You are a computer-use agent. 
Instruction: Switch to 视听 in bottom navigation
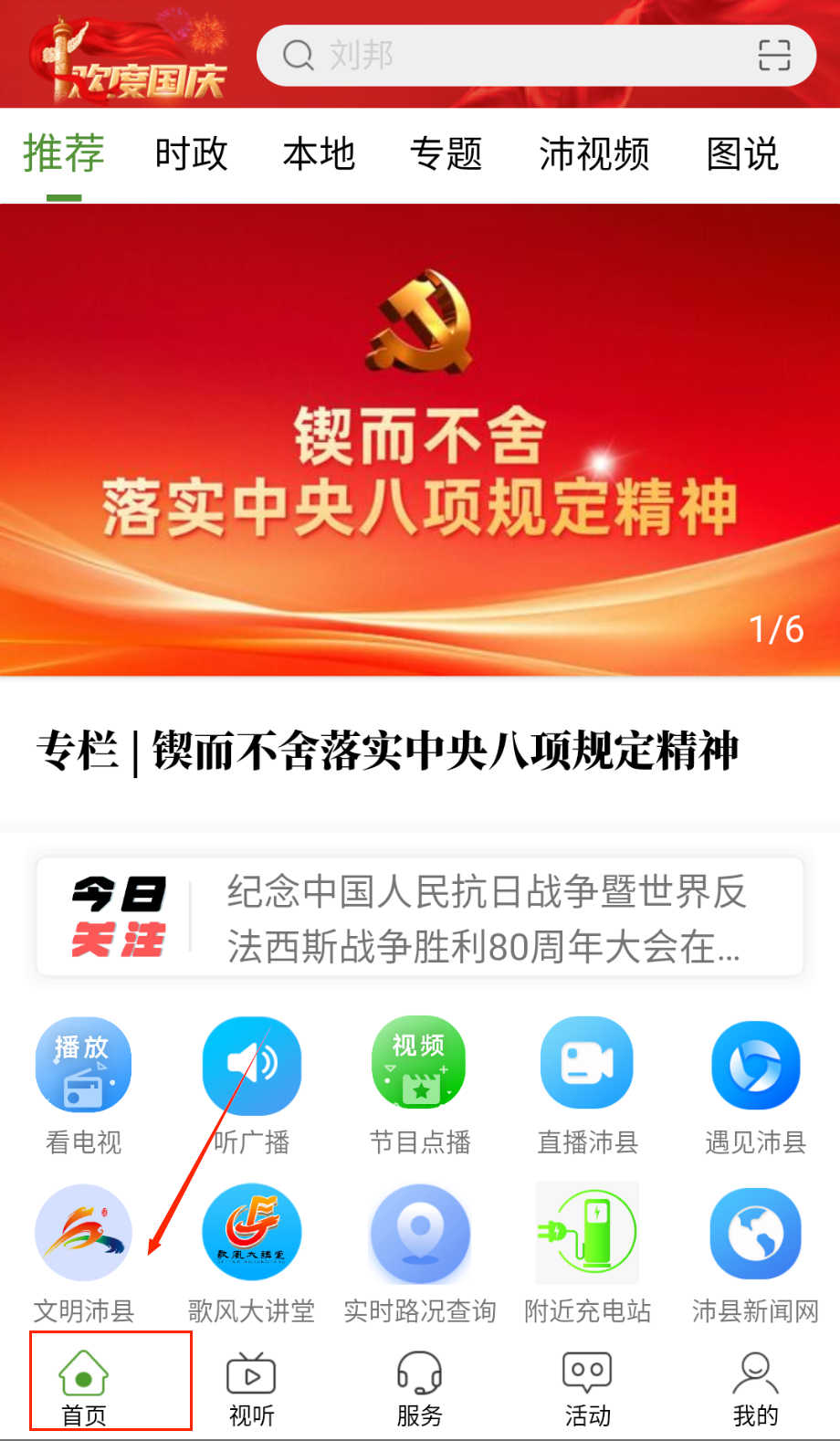252,1388
